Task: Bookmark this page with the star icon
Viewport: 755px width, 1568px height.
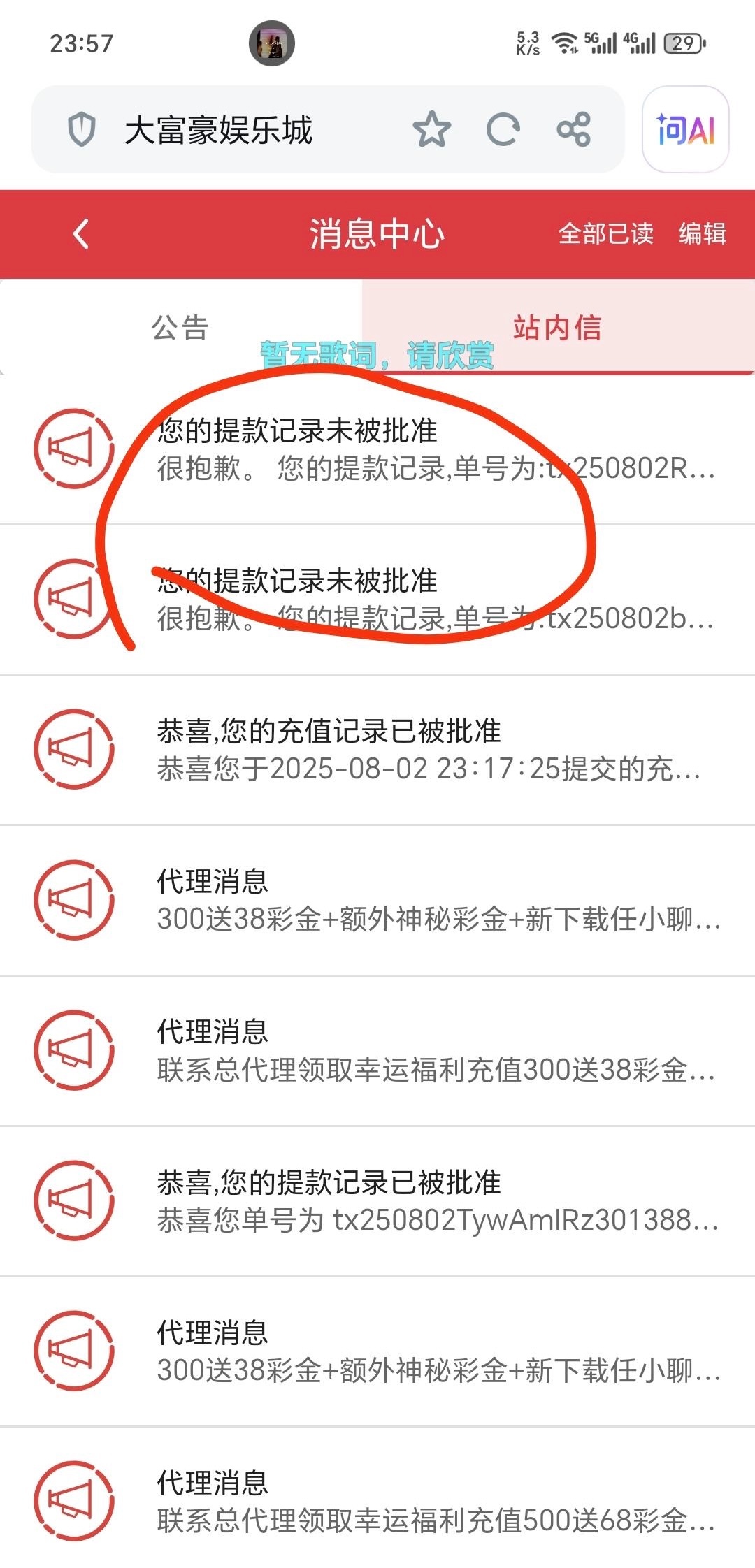Action: pyautogui.click(x=431, y=130)
